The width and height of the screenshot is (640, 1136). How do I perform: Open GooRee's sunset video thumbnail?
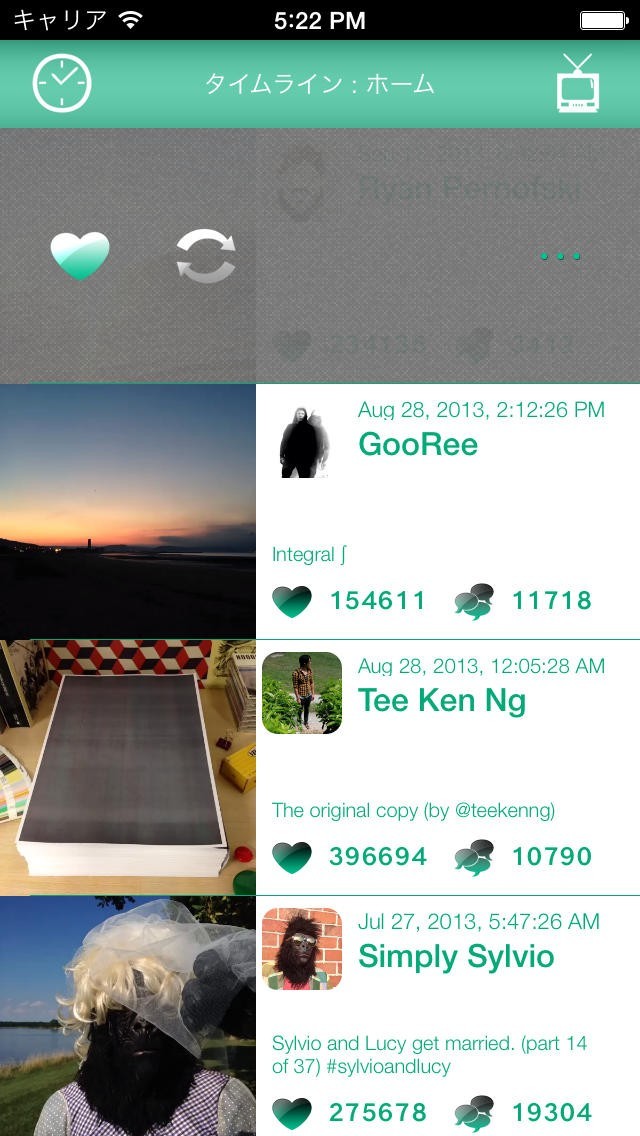point(128,511)
